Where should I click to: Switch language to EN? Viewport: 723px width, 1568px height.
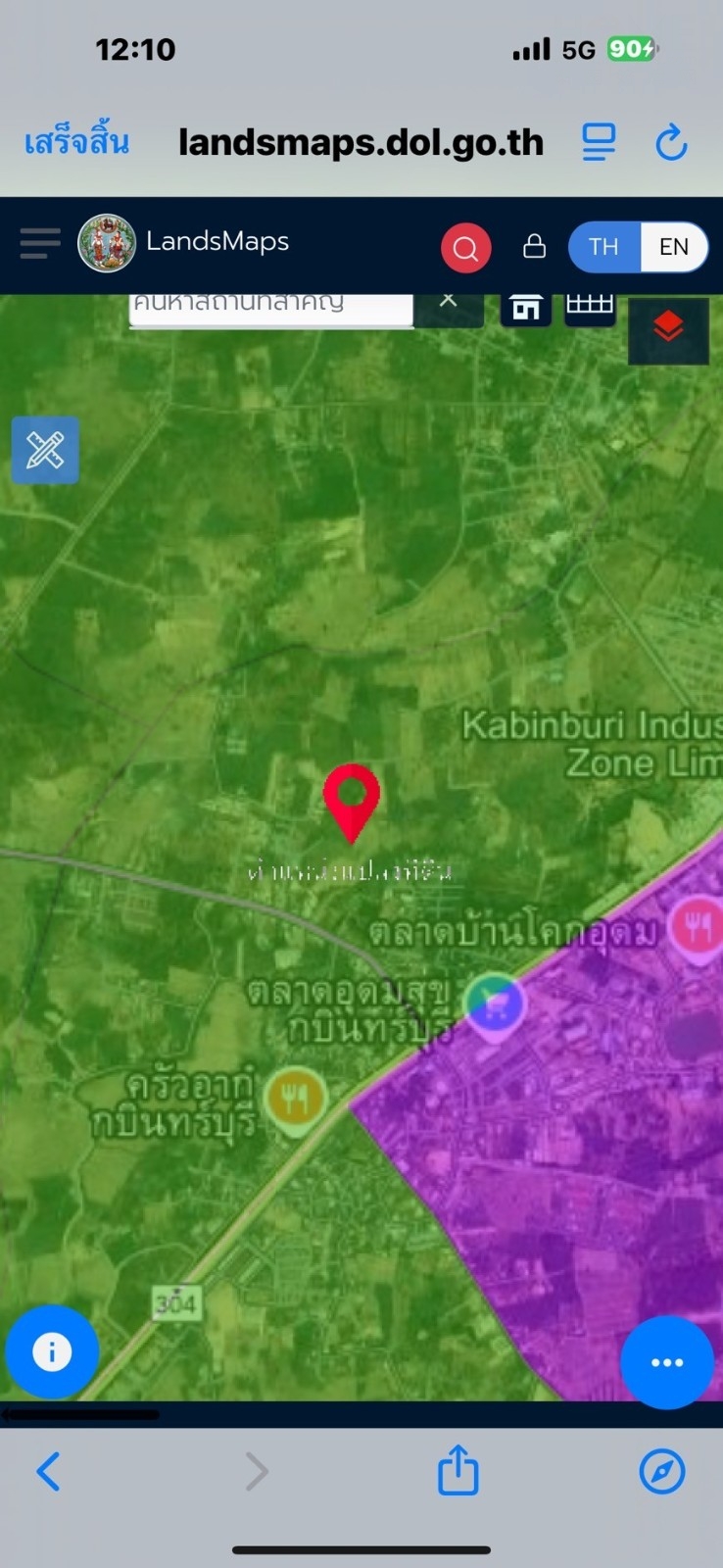tap(673, 247)
